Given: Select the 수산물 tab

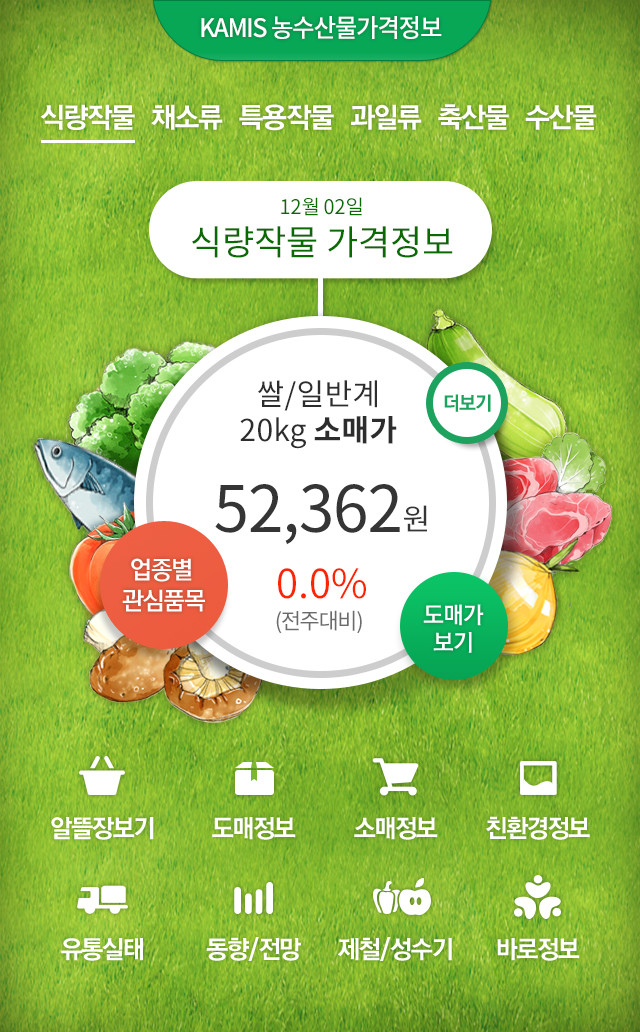Looking at the screenshot, I should (x=560, y=118).
